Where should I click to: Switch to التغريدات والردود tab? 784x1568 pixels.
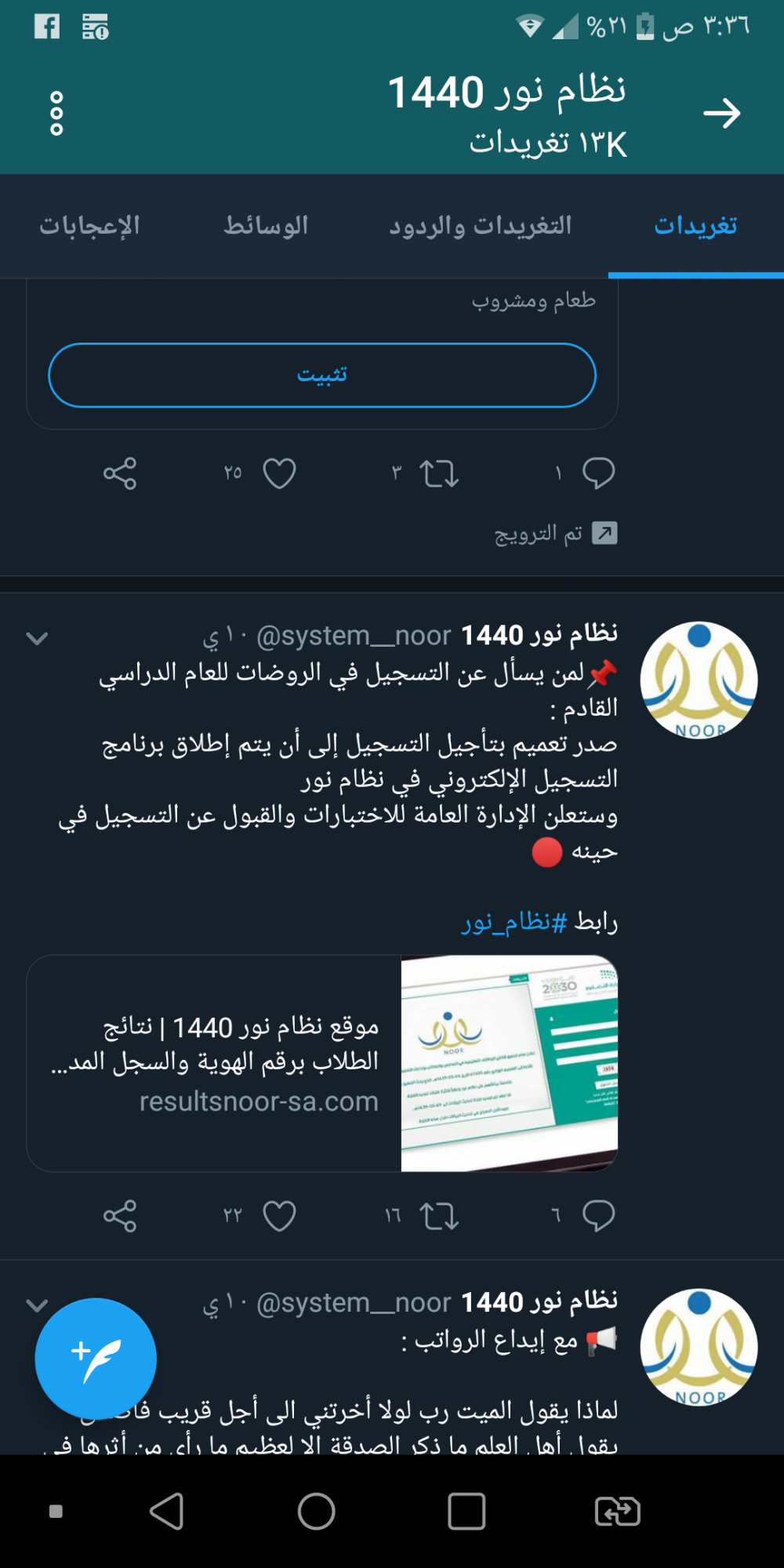tap(481, 226)
